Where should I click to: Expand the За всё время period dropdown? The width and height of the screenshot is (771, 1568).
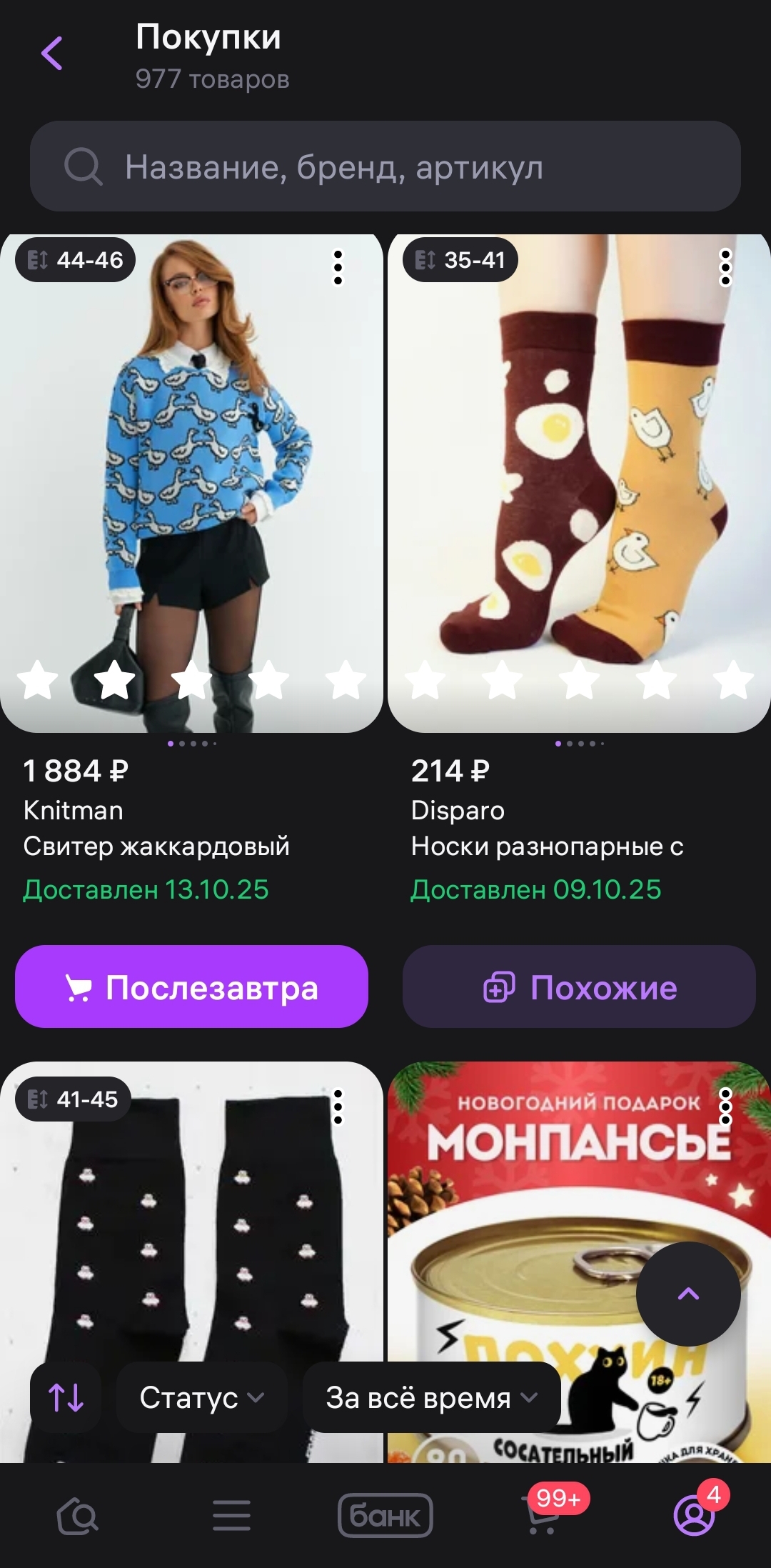pos(431,1397)
